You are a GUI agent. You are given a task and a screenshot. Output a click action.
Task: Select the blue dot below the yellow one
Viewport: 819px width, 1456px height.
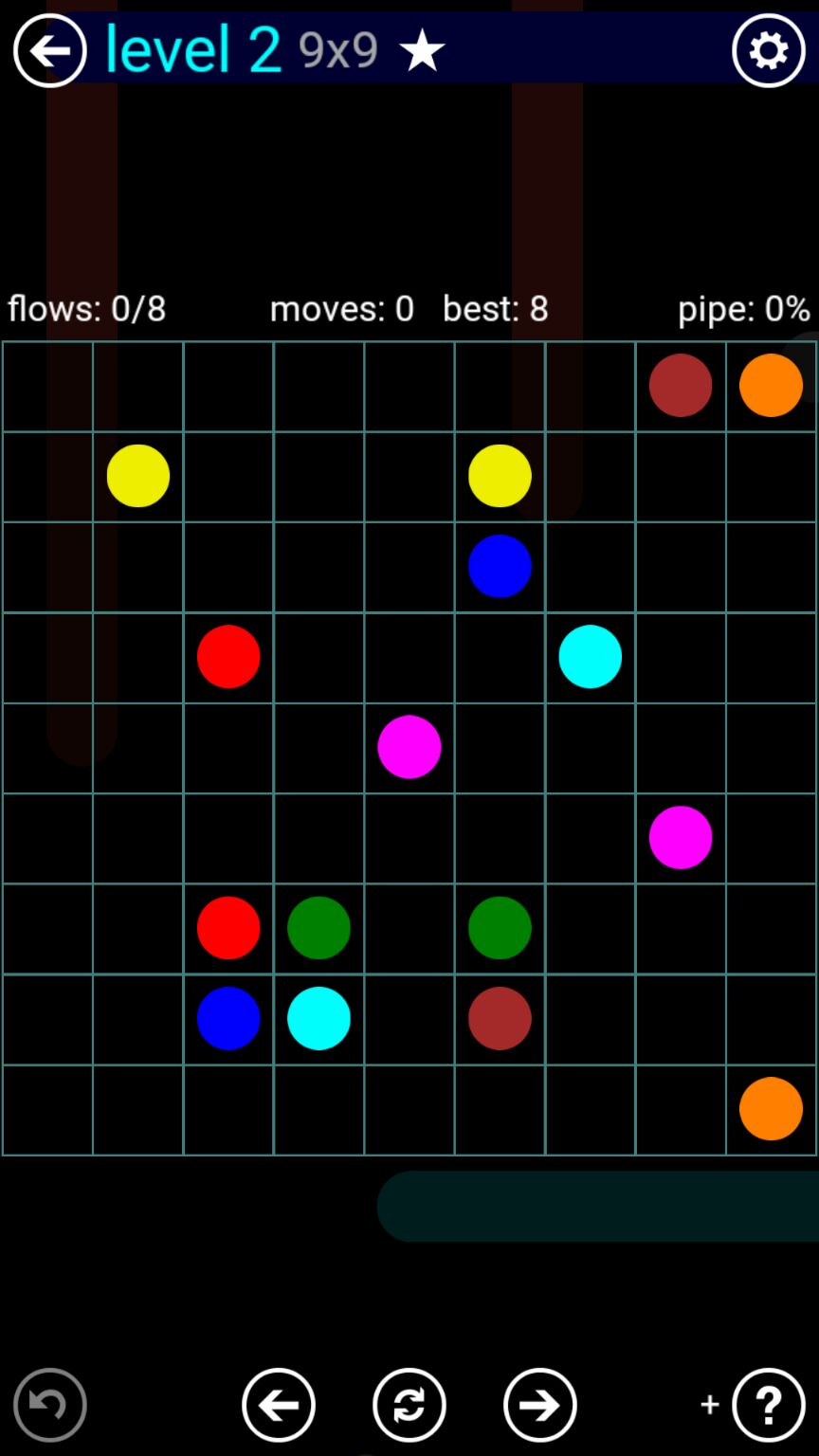click(x=500, y=566)
